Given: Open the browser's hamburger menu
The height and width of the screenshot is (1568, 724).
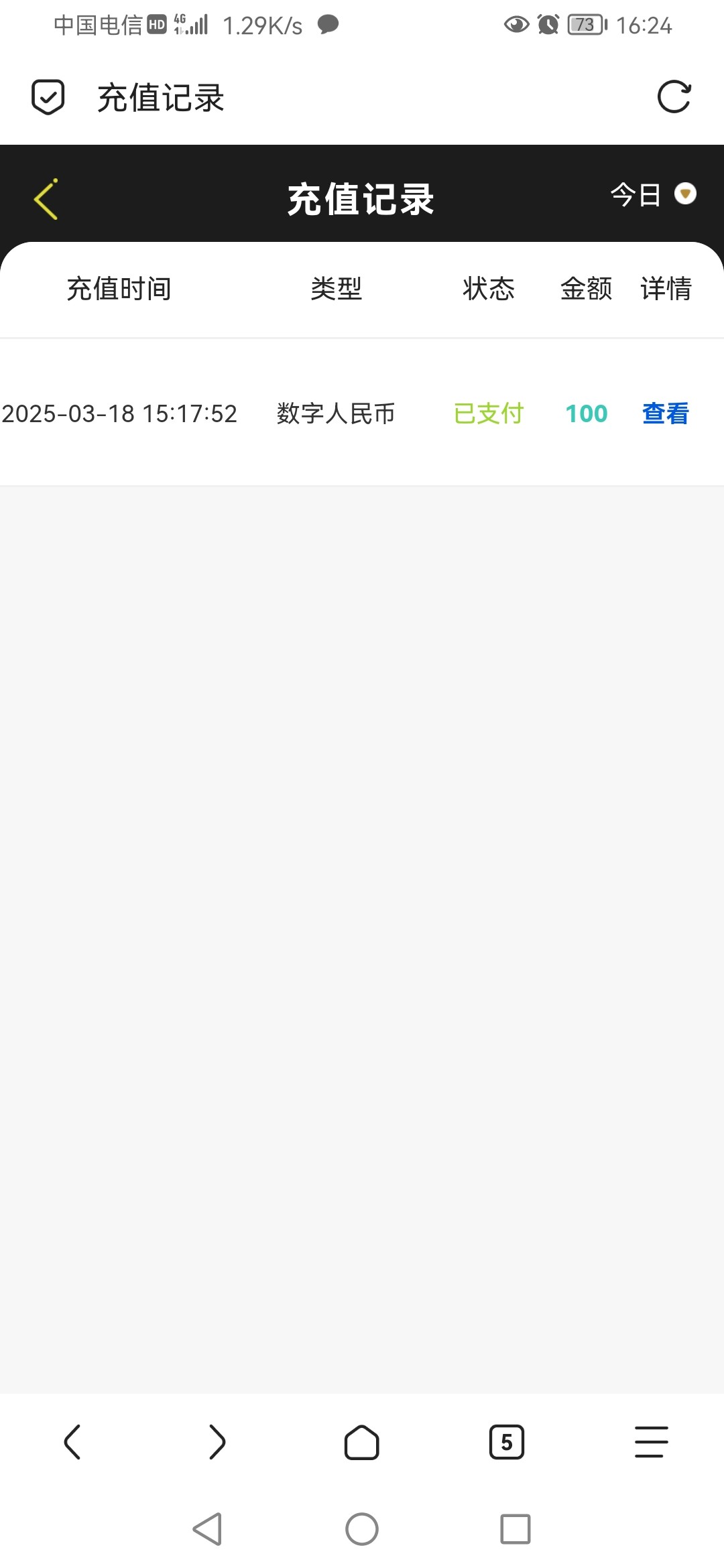Looking at the screenshot, I should (x=652, y=1442).
